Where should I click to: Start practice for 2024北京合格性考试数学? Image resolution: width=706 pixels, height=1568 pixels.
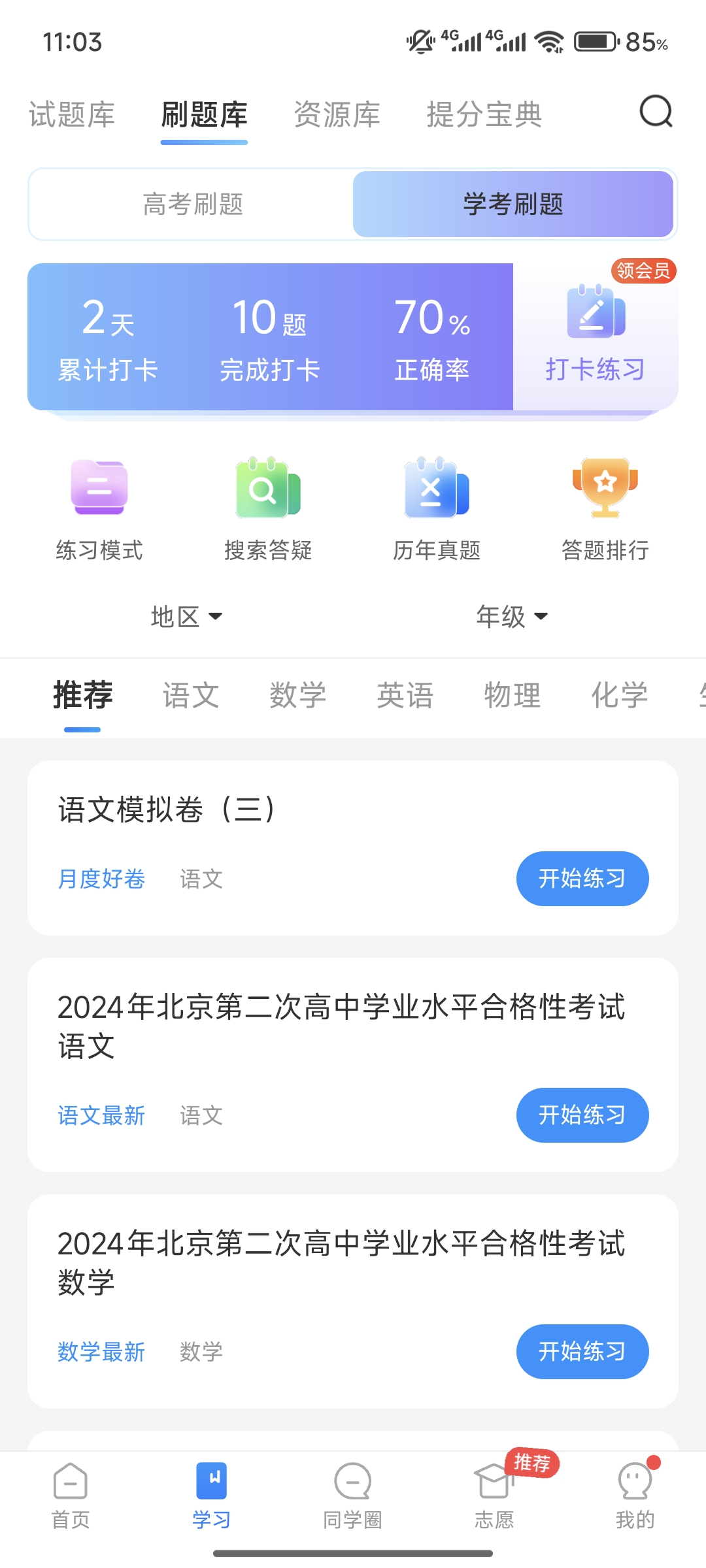(x=582, y=1352)
